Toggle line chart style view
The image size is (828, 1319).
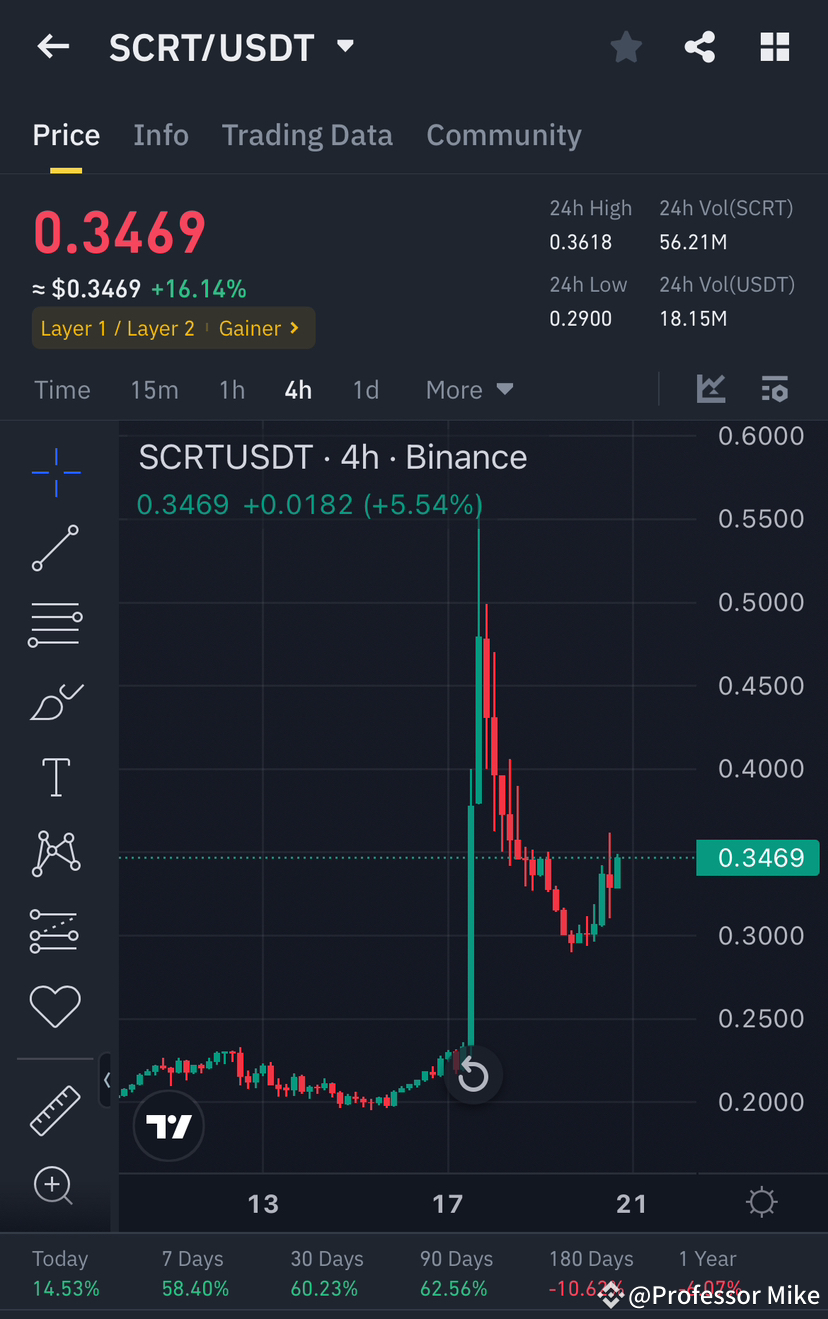coord(711,389)
